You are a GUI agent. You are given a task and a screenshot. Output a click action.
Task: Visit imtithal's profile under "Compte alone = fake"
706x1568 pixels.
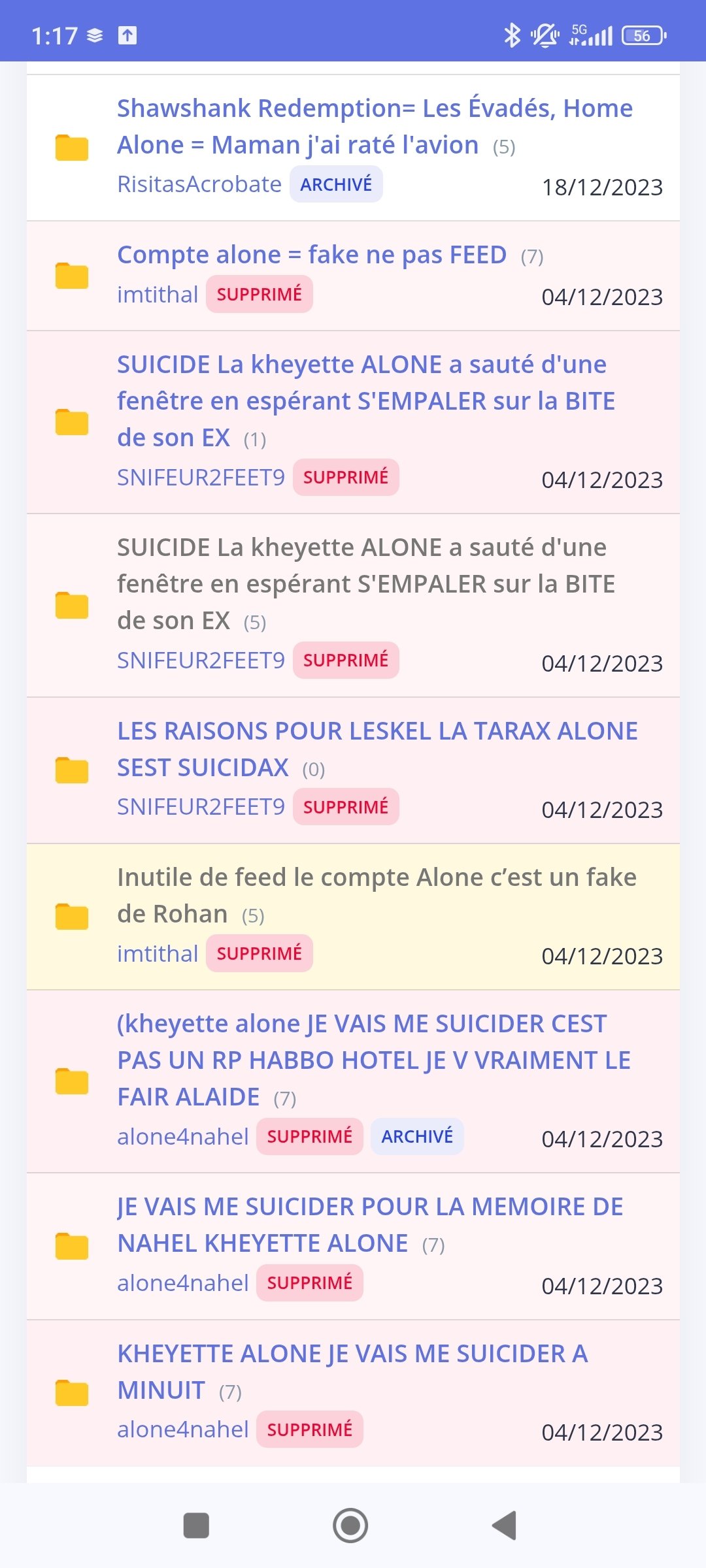pos(157,295)
